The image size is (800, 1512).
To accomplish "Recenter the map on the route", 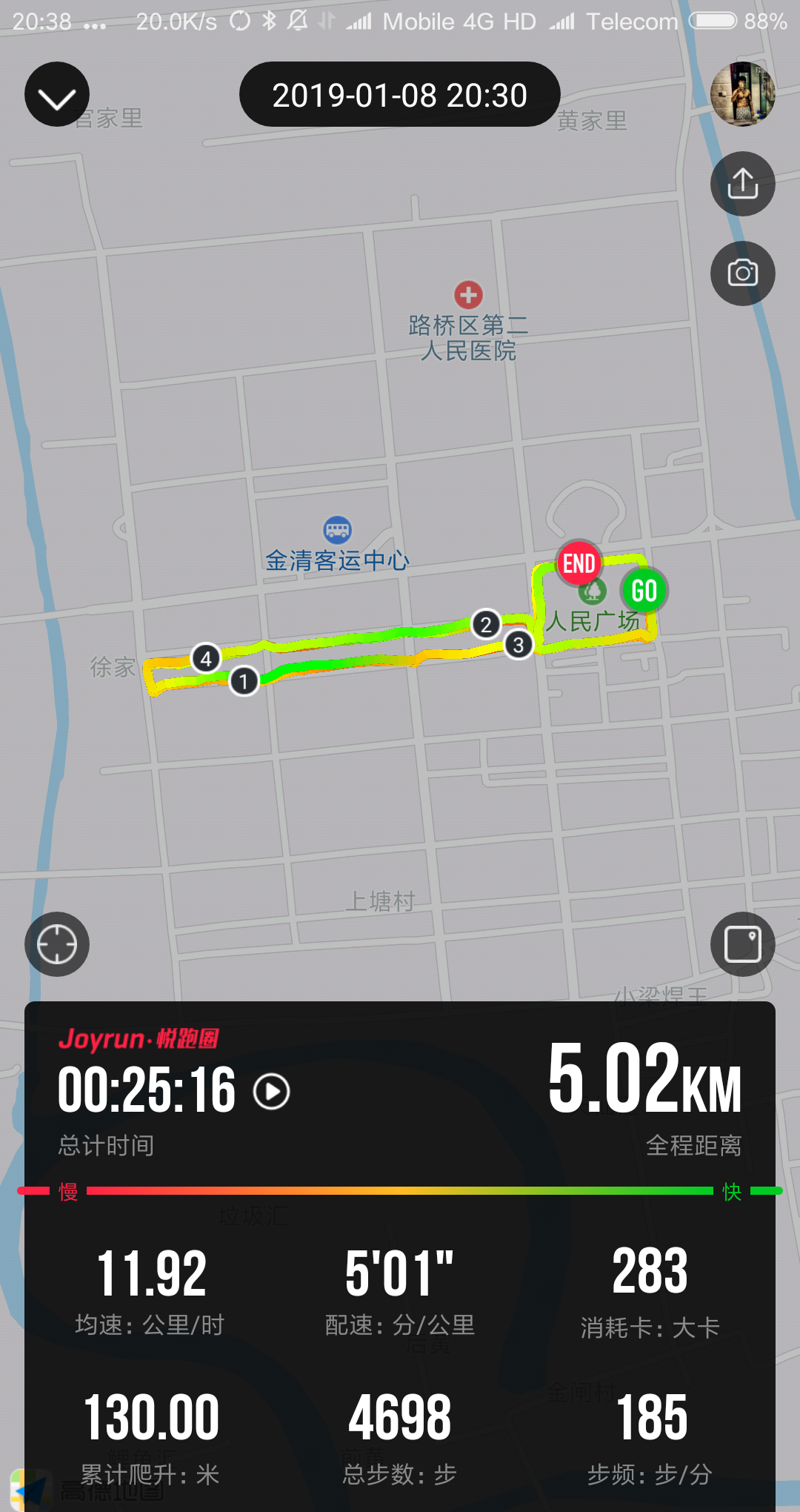I will coord(57,944).
